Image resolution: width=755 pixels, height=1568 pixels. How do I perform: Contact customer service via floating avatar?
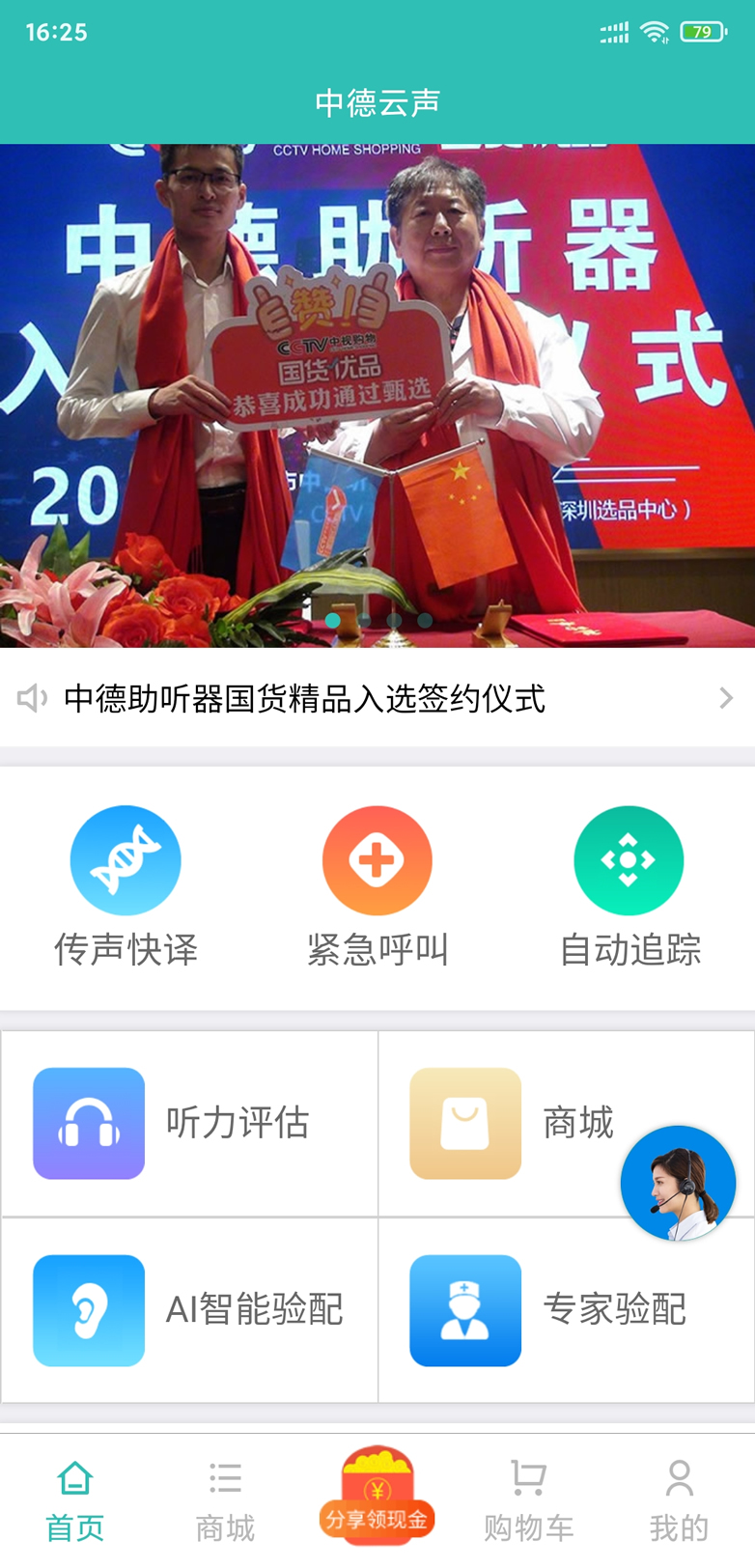678,1183
